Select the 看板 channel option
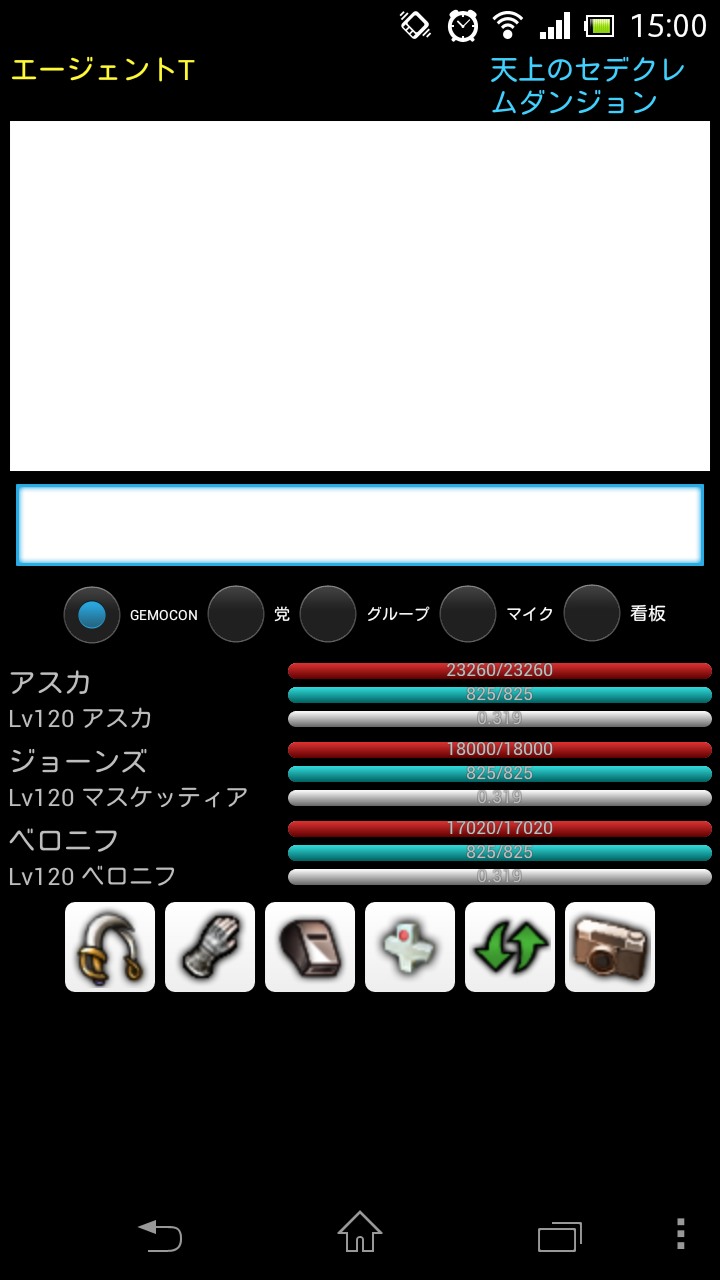This screenshot has width=720, height=1280. coord(592,614)
